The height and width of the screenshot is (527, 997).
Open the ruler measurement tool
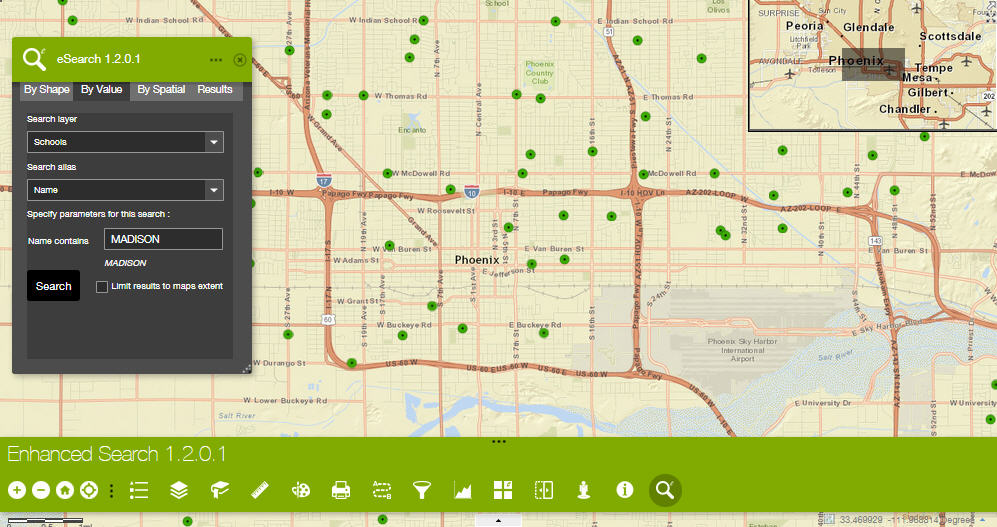(261, 490)
